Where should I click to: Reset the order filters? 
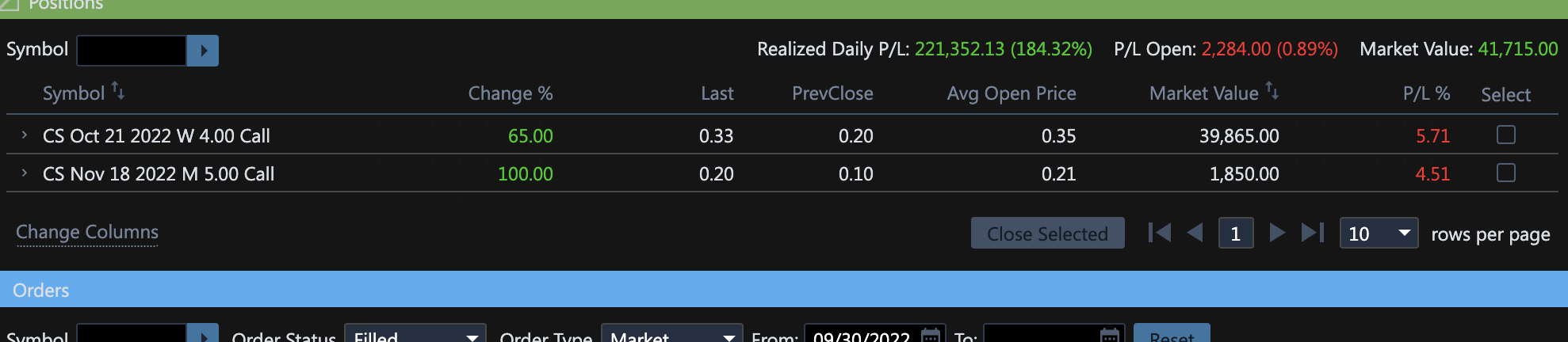pos(1171,336)
